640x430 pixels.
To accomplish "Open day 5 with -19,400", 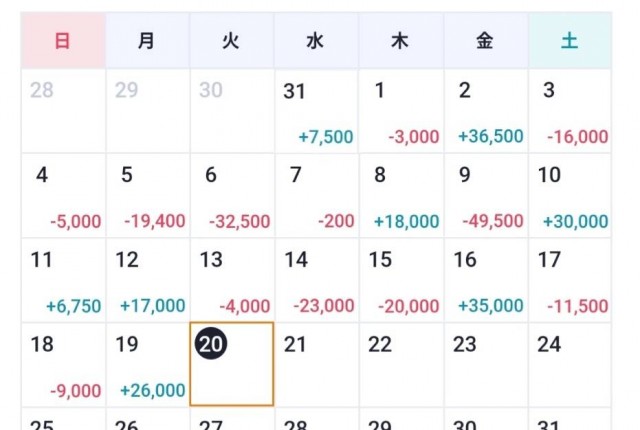I will [x=147, y=195].
